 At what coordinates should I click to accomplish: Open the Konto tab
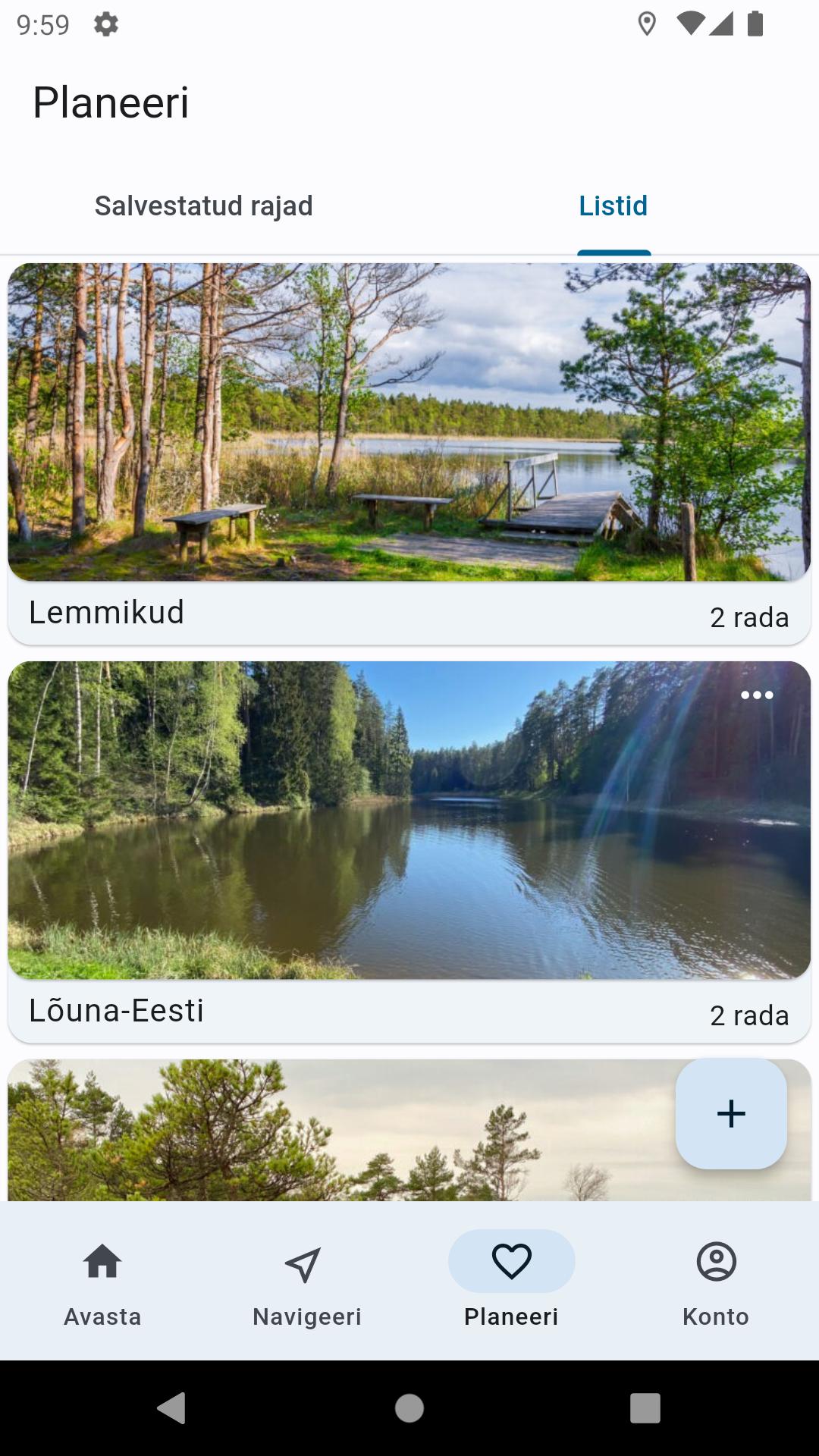point(716,1282)
